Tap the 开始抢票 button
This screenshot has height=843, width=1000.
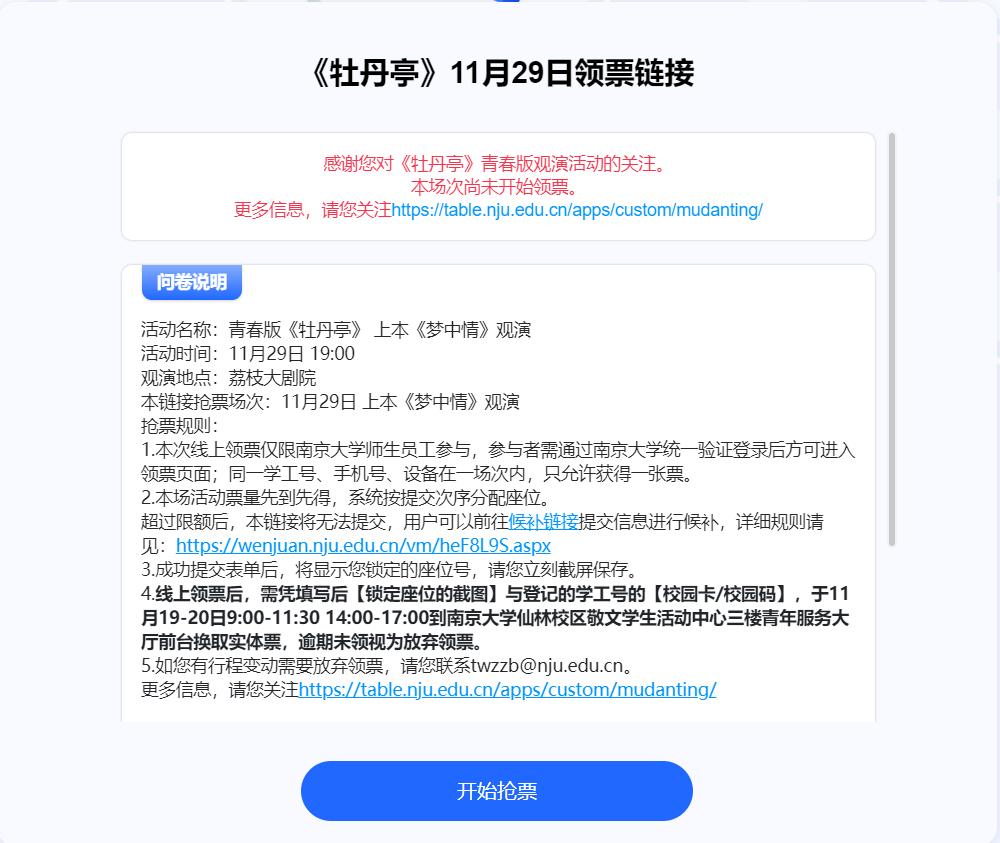click(497, 791)
